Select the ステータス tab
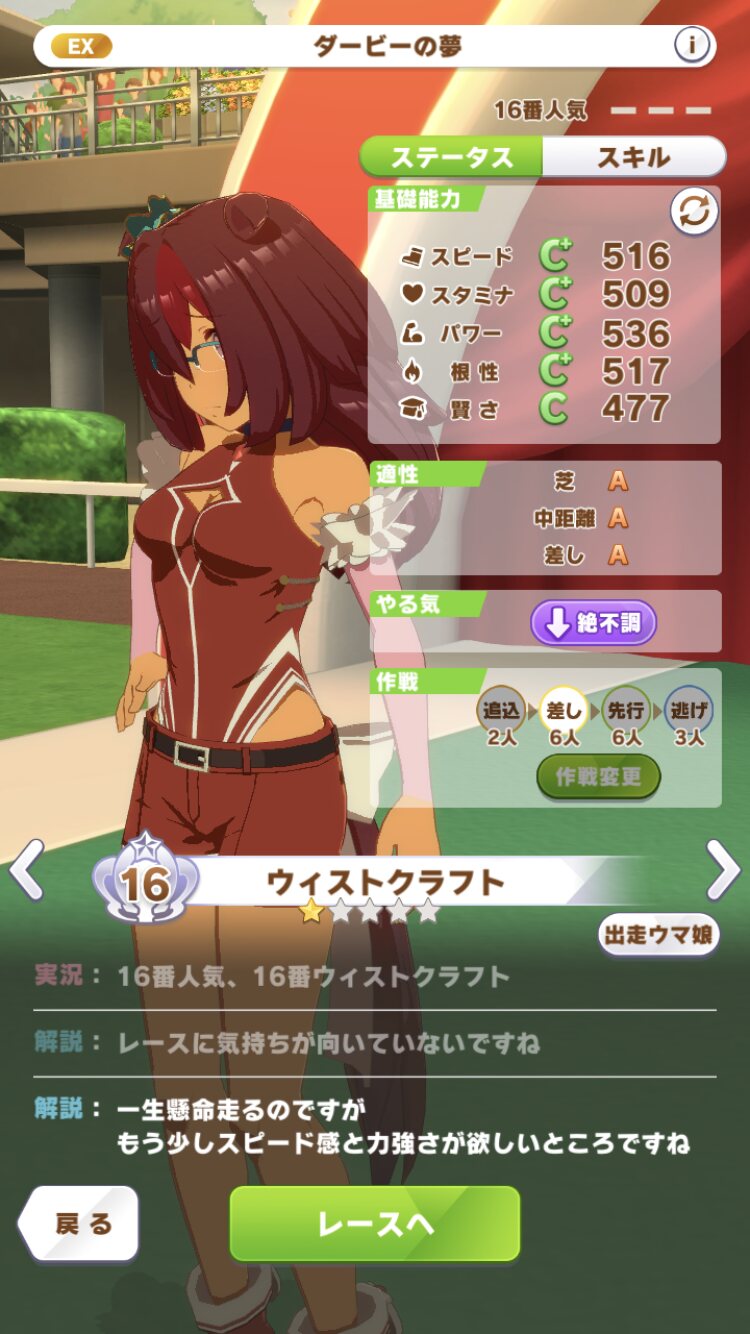The width and height of the screenshot is (750, 1334). (451, 157)
